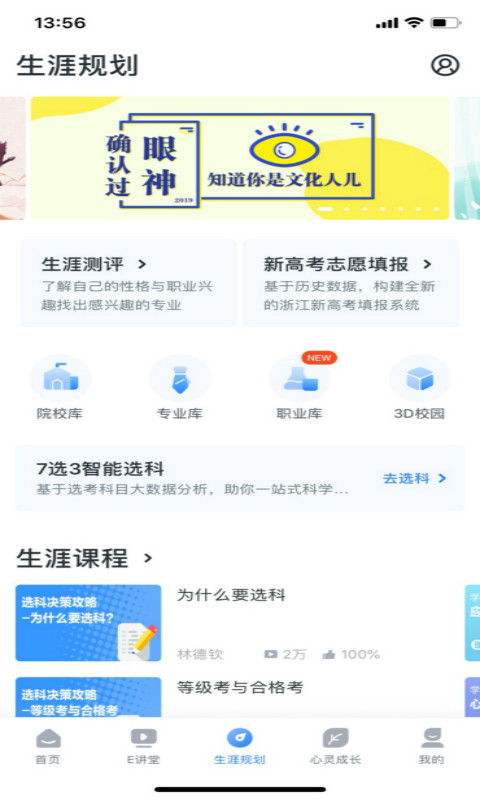The height and width of the screenshot is (800, 480).
Task: Open the course 为什么要选科
Action: point(240,623)
